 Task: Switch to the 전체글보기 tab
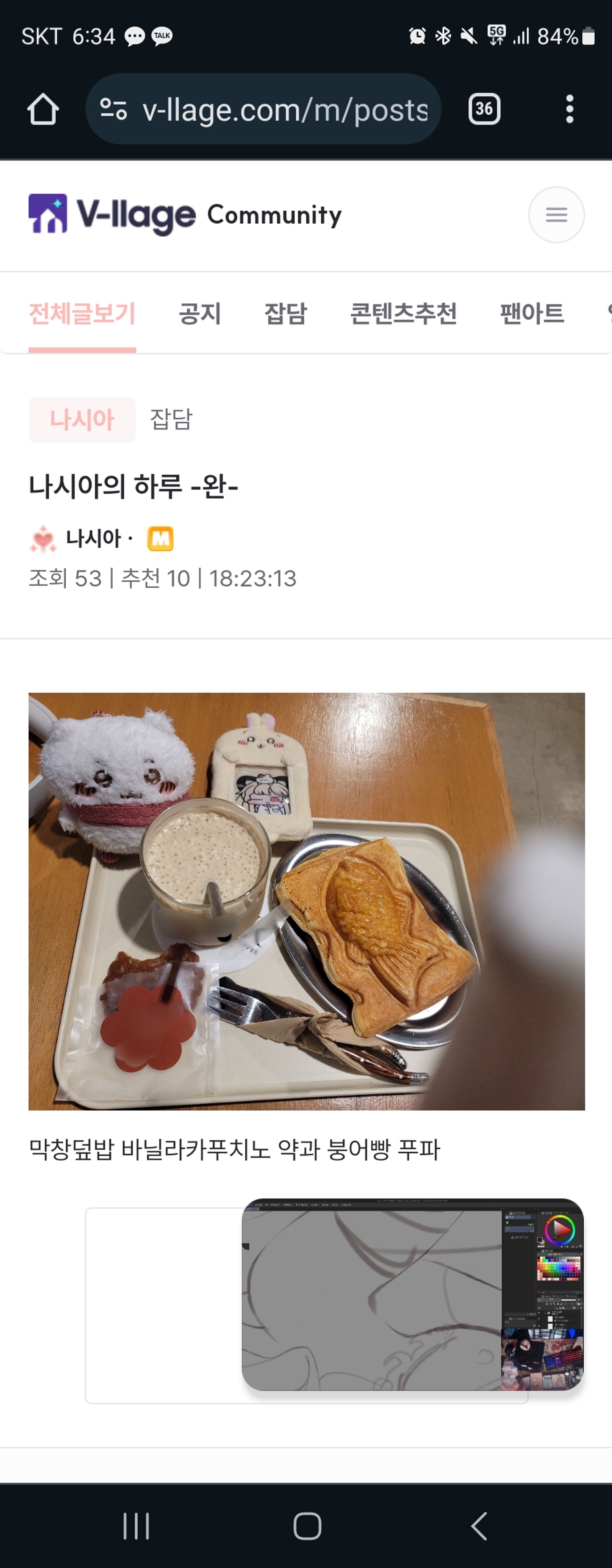(x=82, y=314)
